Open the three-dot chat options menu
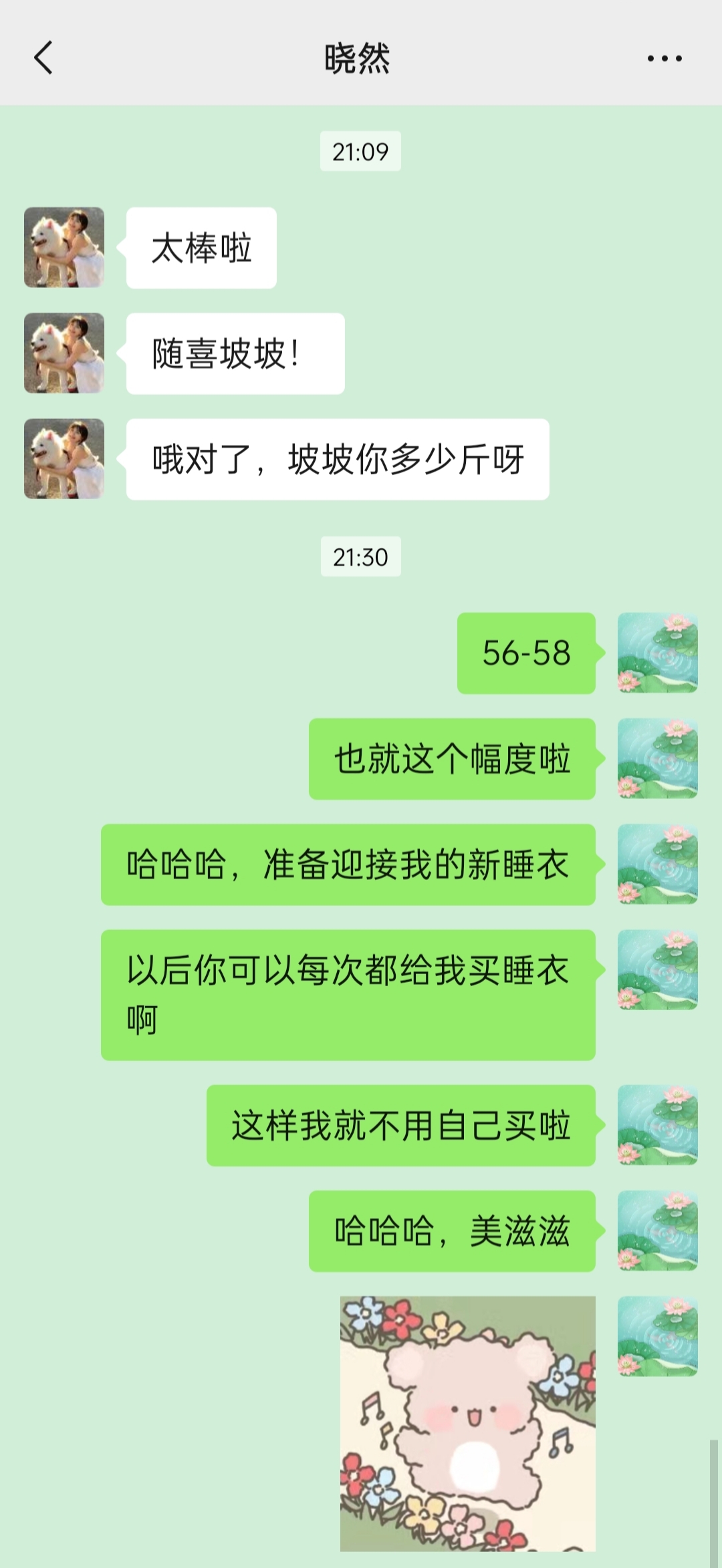 click(664, 58)
